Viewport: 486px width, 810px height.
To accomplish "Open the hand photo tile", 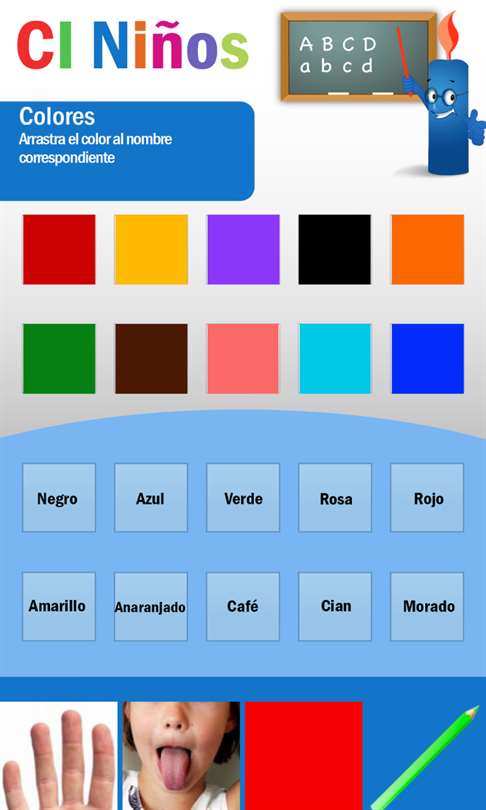I will coord(59,756).
